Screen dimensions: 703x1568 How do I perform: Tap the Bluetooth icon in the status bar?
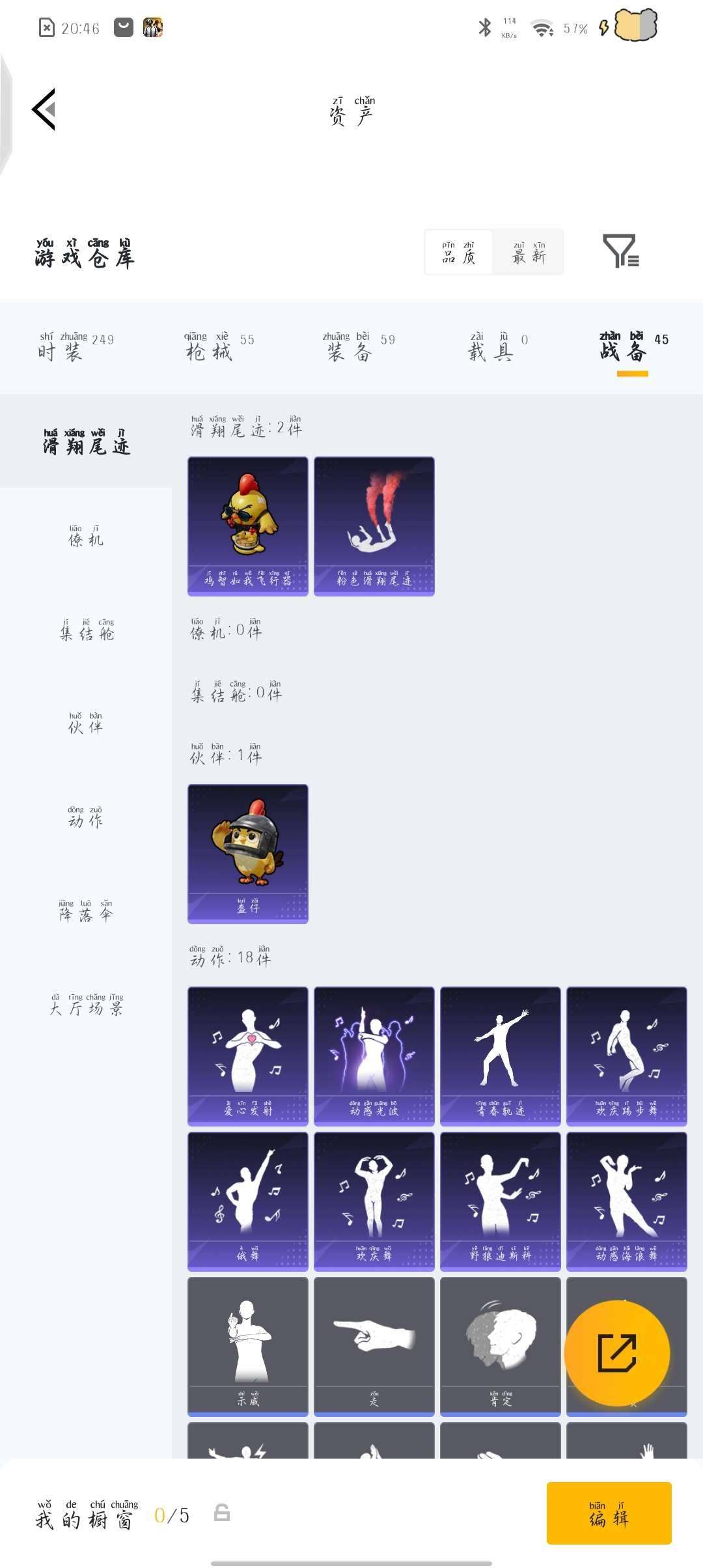tap(484, 28)
